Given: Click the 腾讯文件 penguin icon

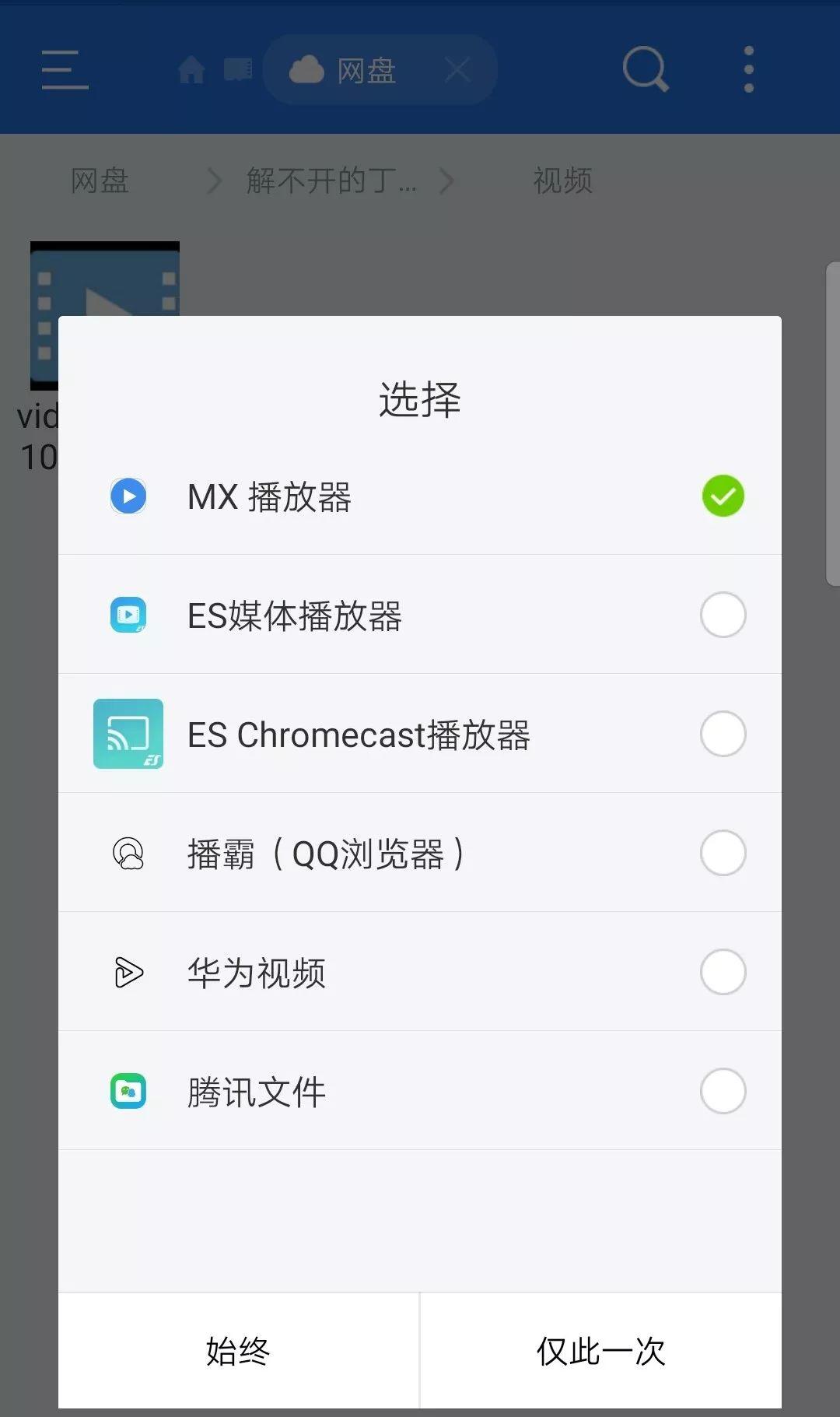Looking at the screenshot, I should tap(128, 1091).
